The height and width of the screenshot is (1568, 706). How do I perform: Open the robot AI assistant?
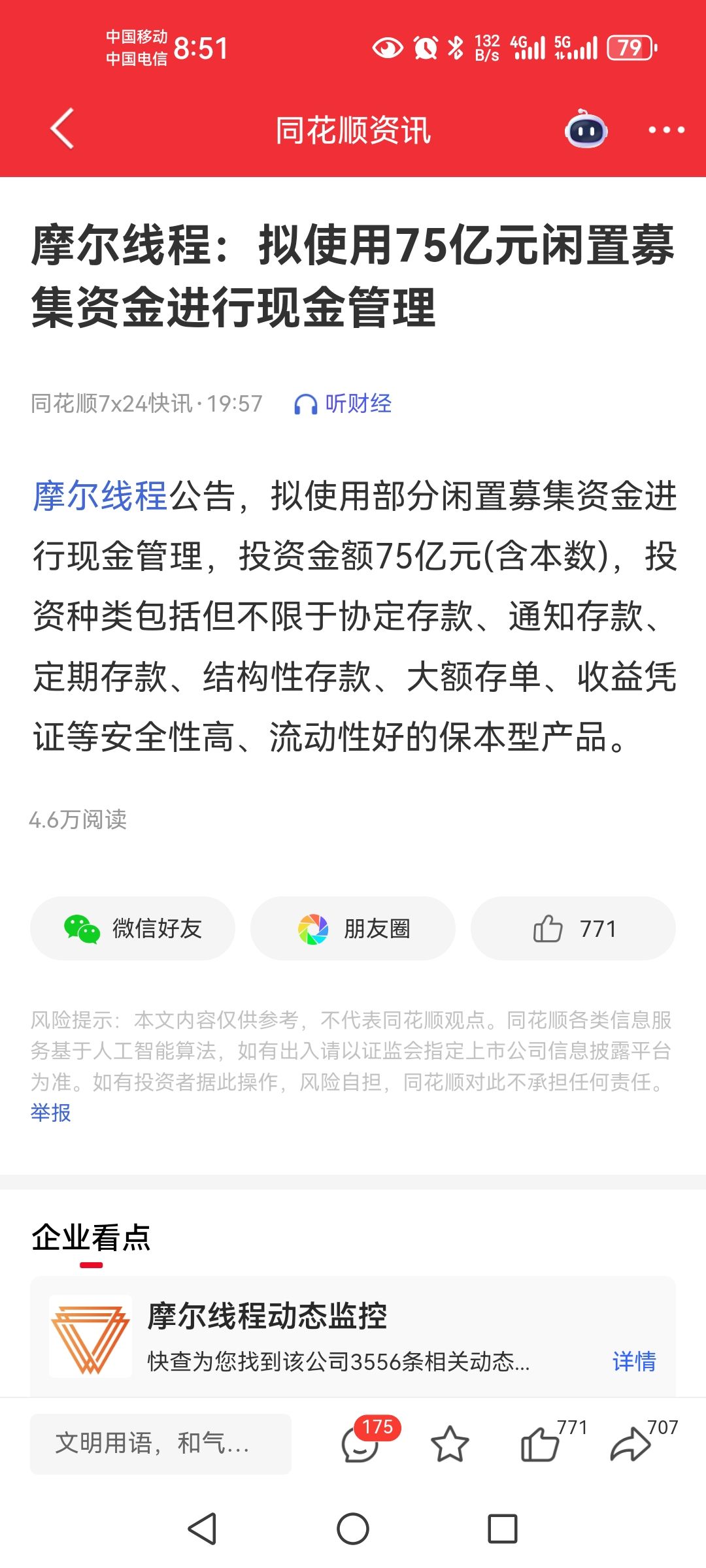tap(586, 129)
